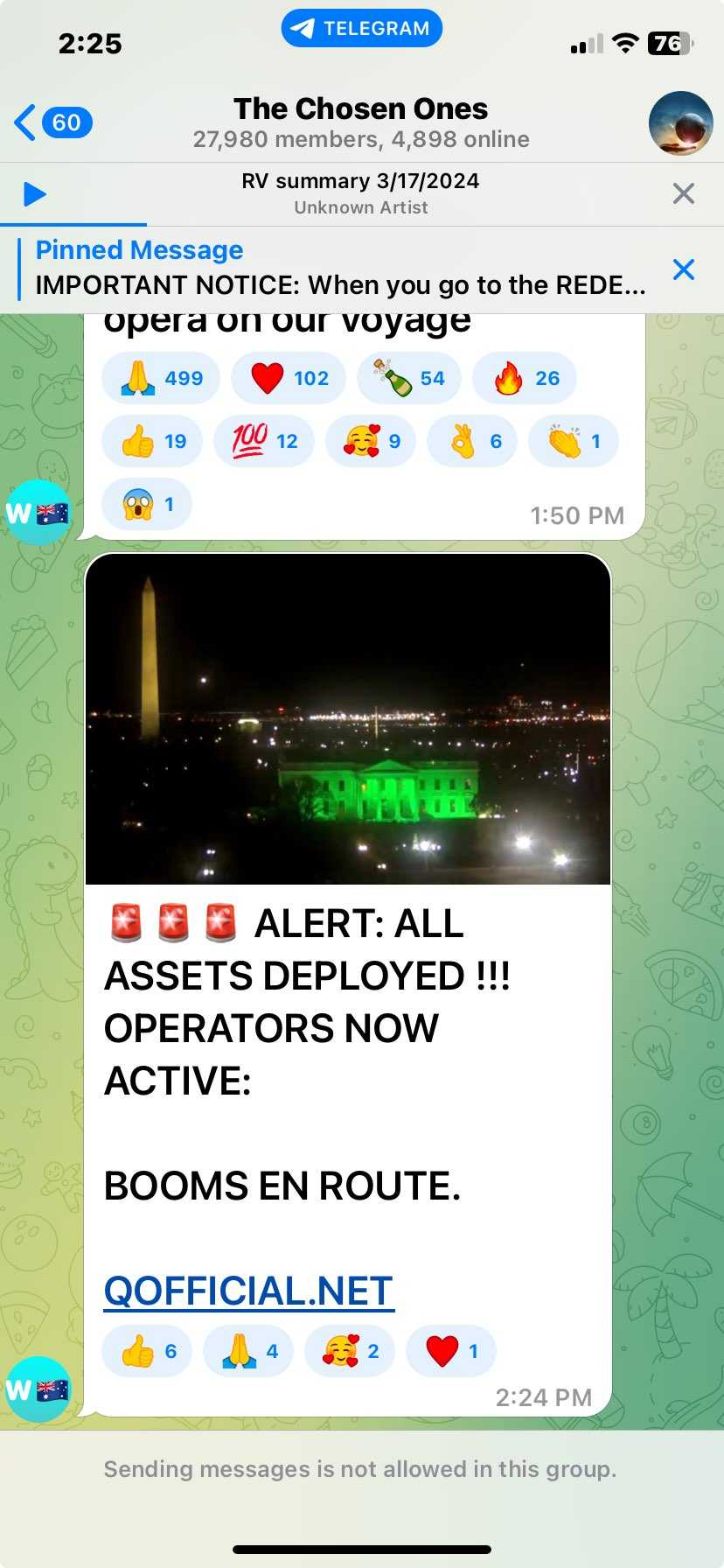The image size is (724, 1568).
Task: Open the green White House photo
Action: click(x=348, y=719)
